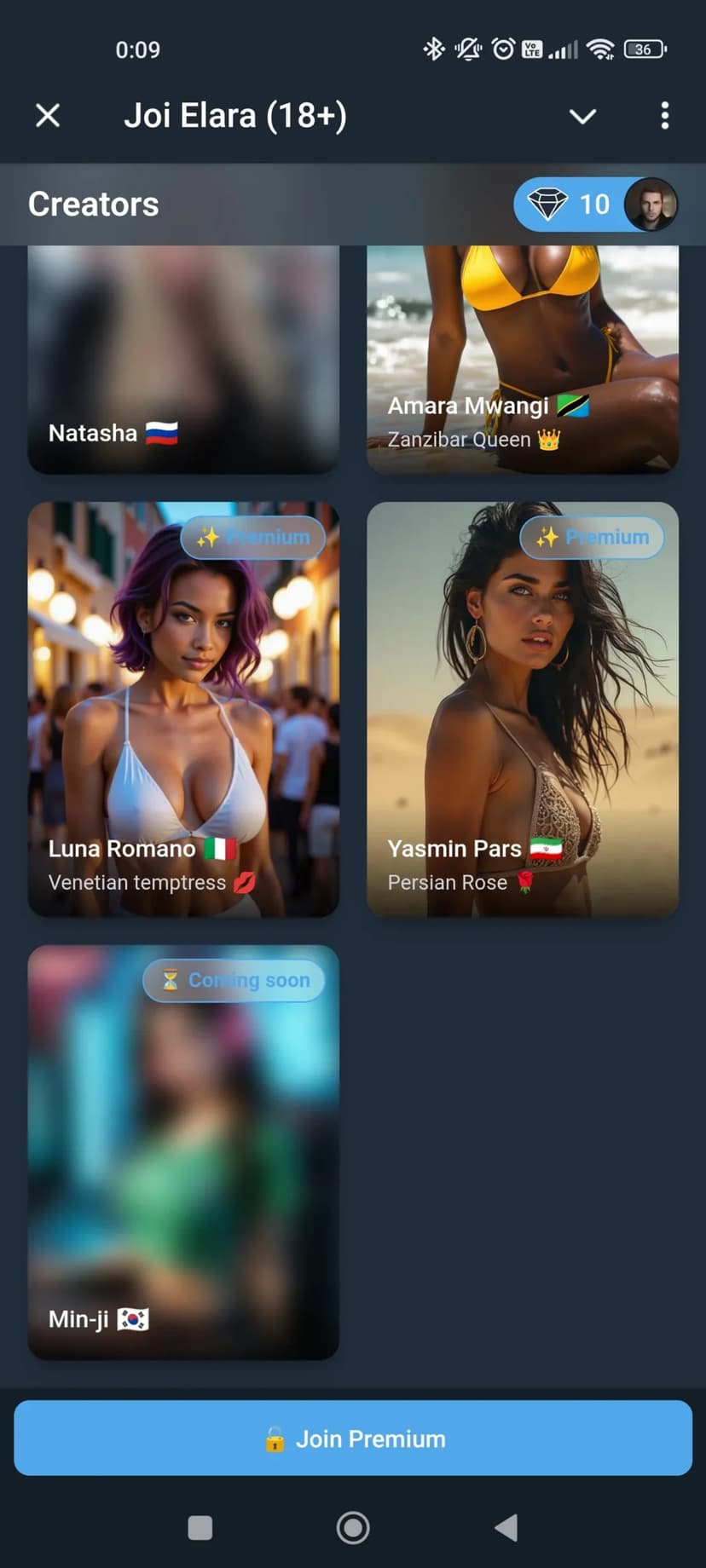View Yasmin Pars premium creator card

coord(522,709)
